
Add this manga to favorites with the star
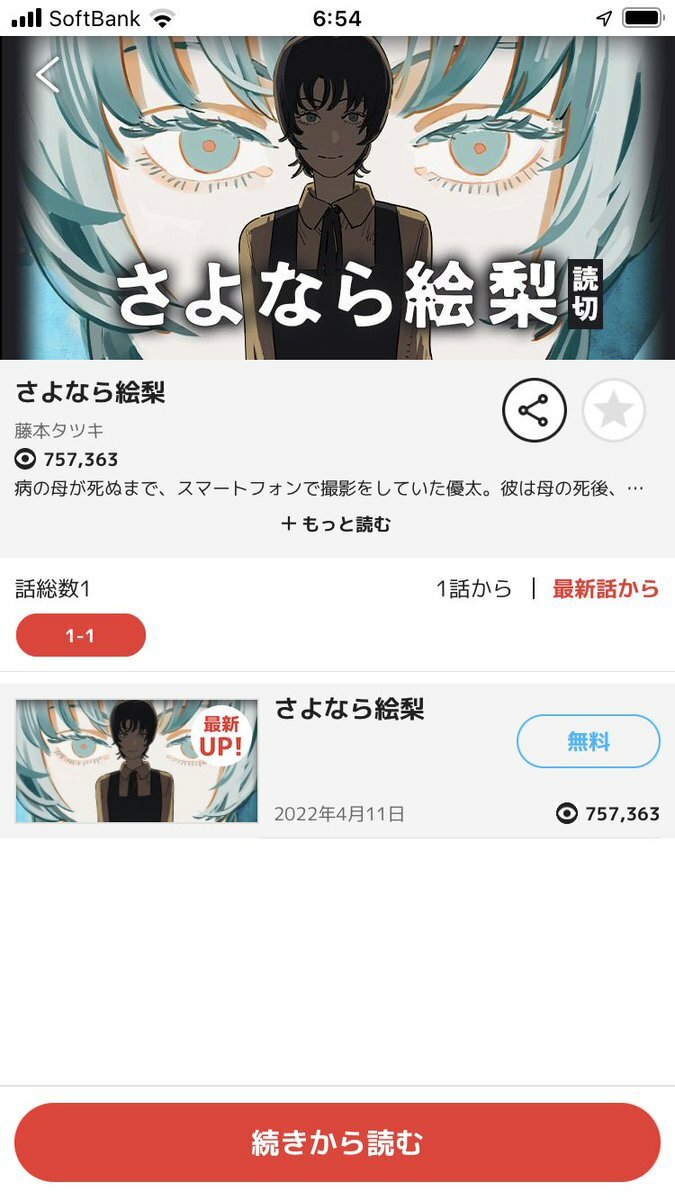pos(613,410)
